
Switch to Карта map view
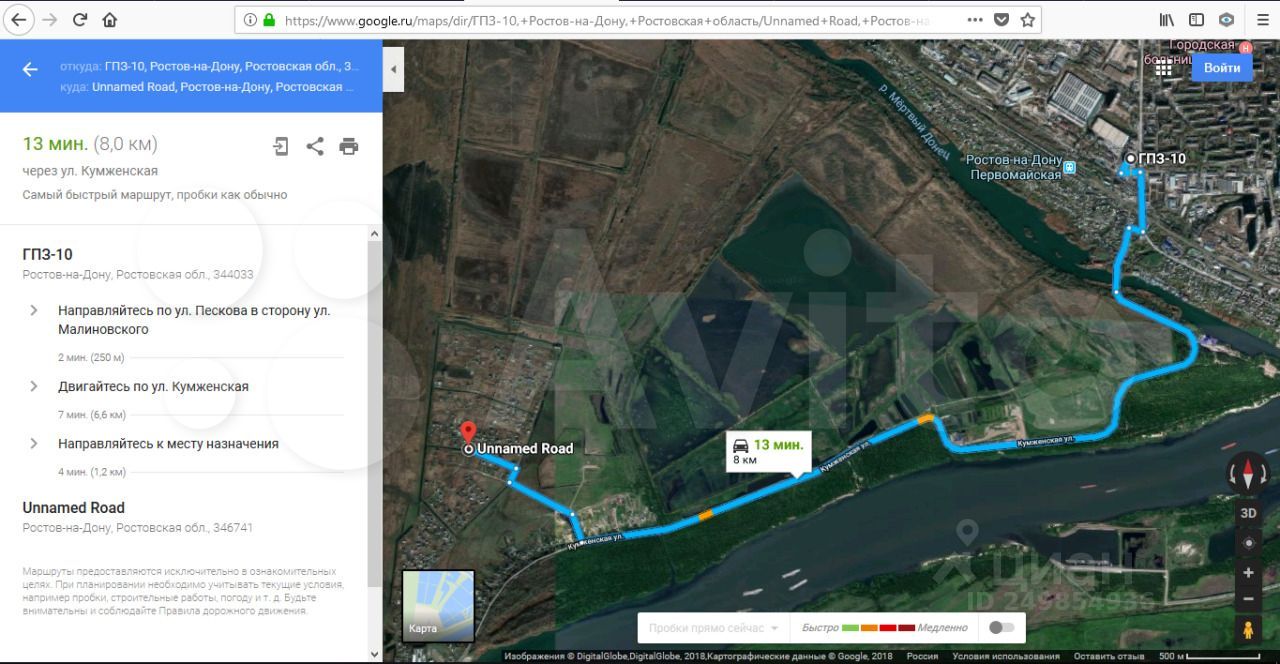click(x=438, y=605)
